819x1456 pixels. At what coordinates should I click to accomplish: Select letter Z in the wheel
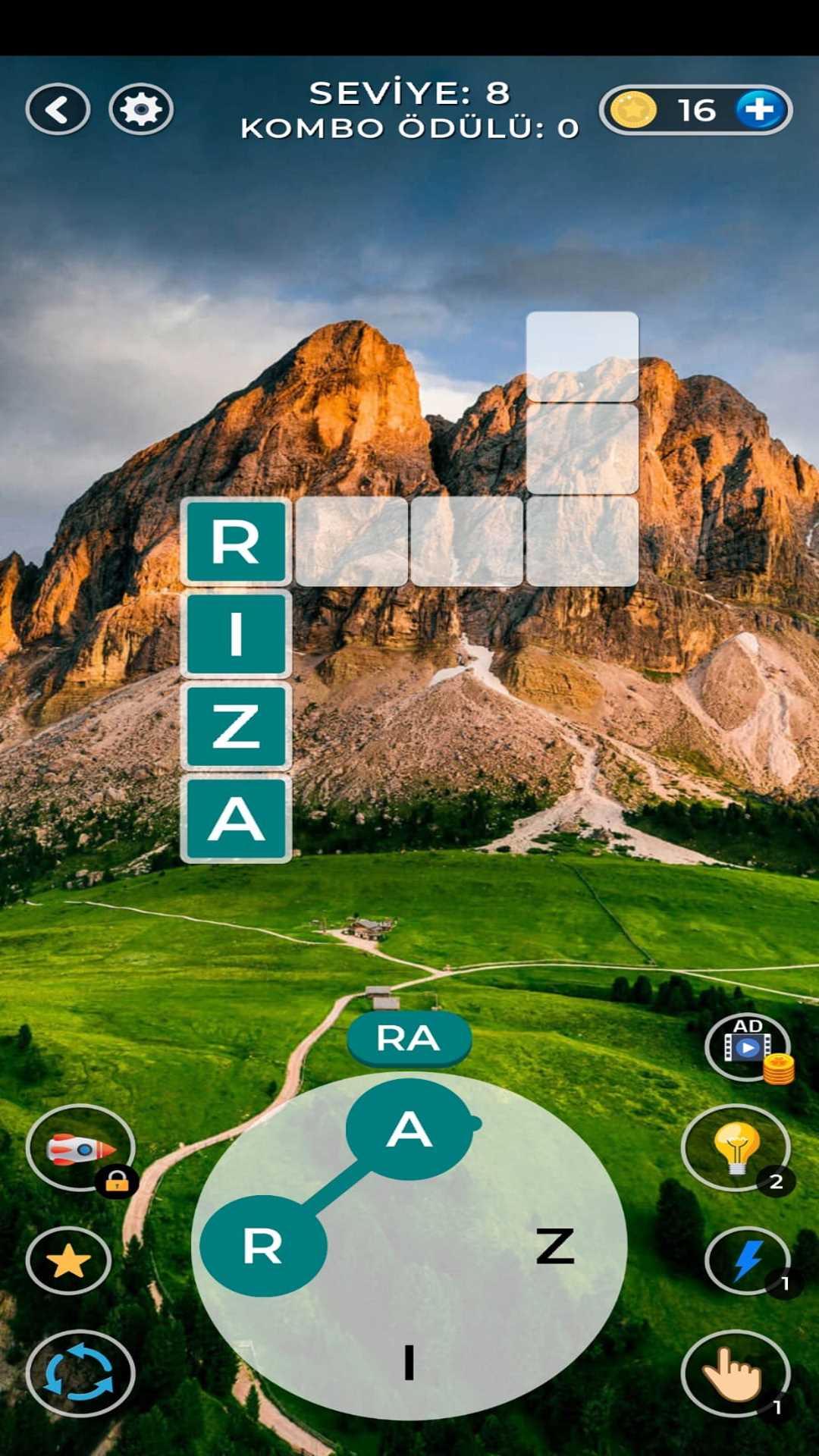coord(555,1247)
